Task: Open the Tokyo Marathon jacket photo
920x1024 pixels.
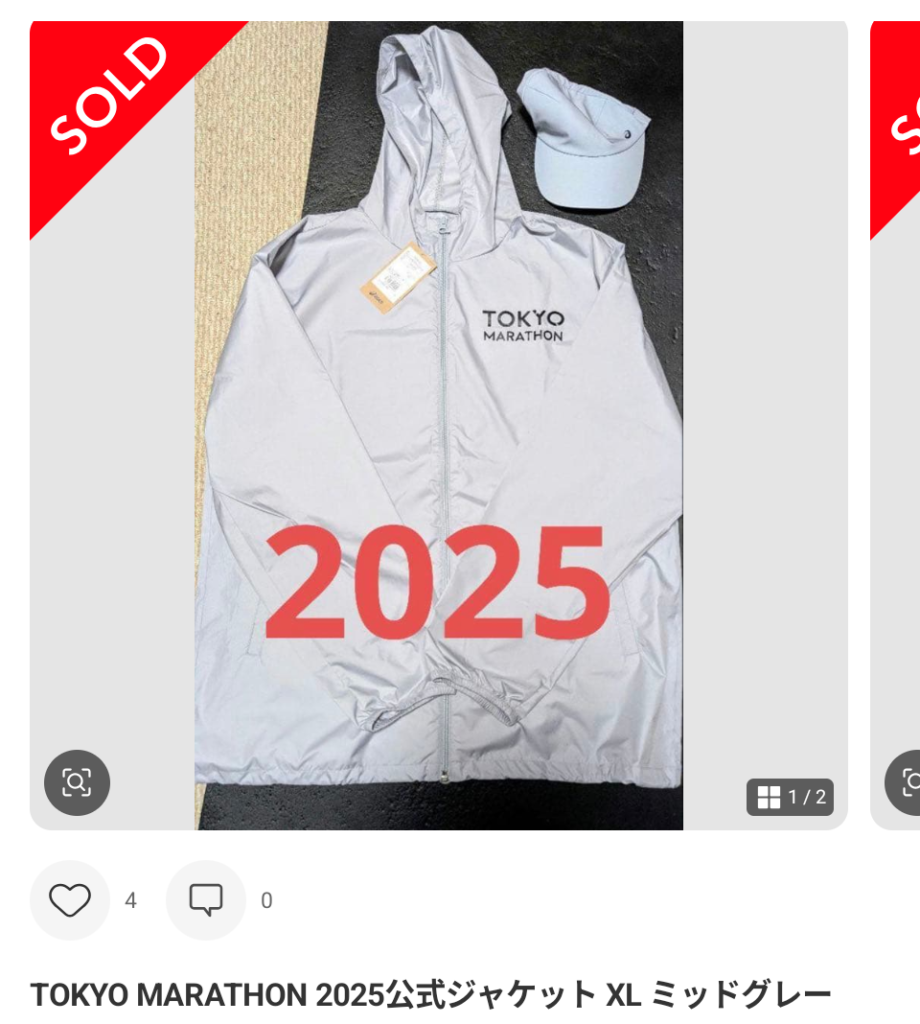Action: tap(438, 425)
